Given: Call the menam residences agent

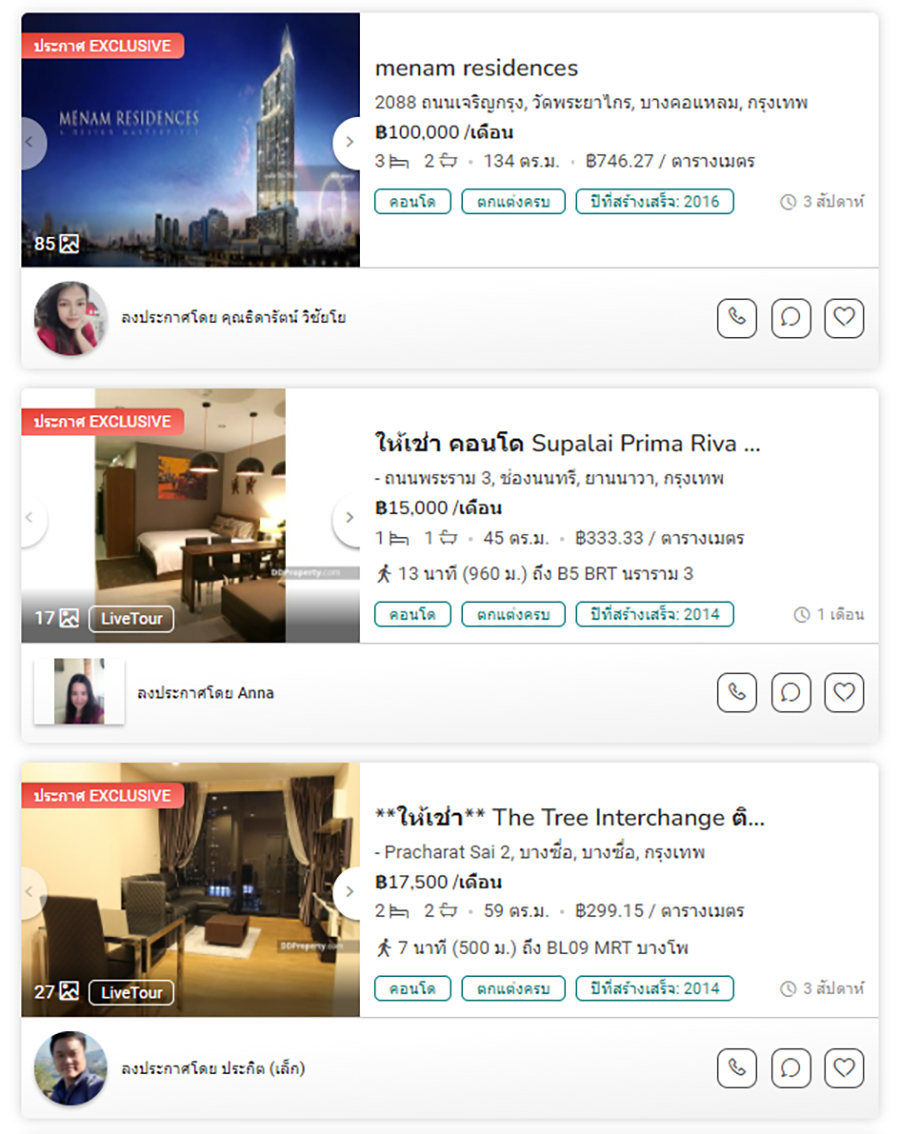Looking at the screenshot, I should (x=737, y=318).
